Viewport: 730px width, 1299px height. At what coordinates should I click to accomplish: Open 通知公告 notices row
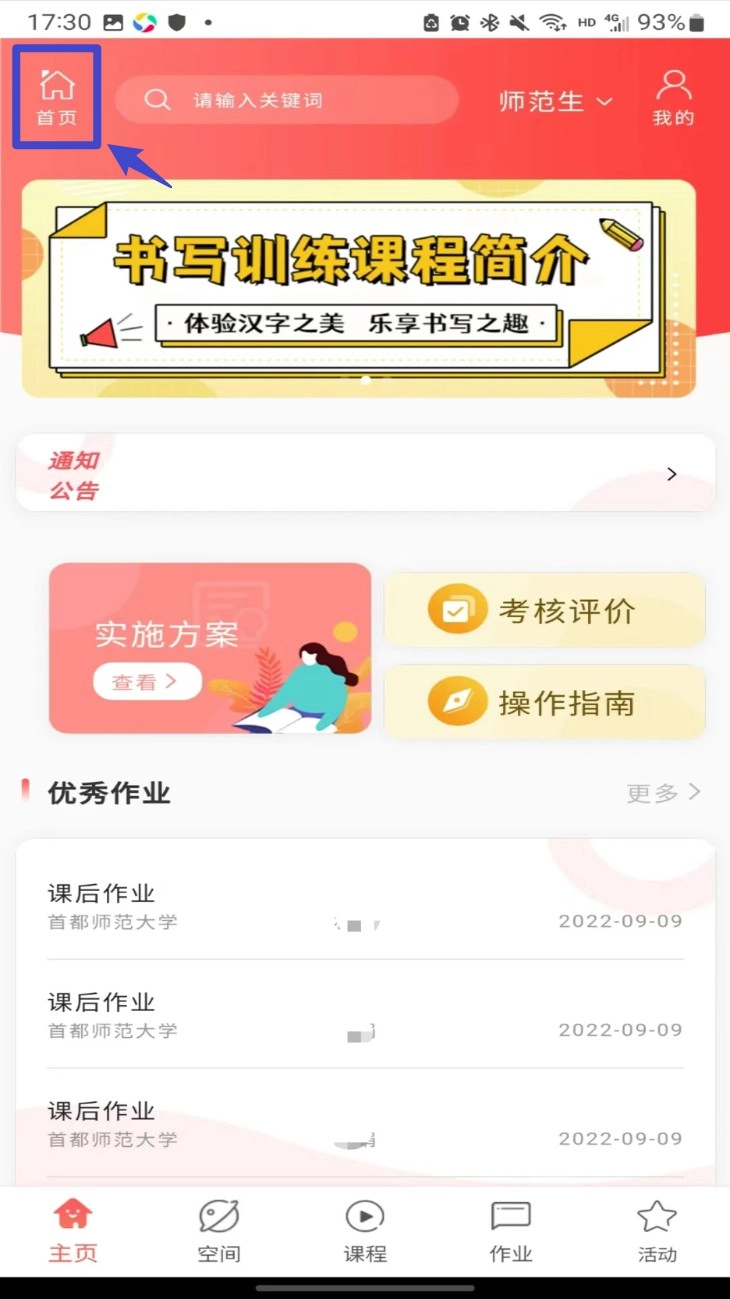tap(365, 474)
